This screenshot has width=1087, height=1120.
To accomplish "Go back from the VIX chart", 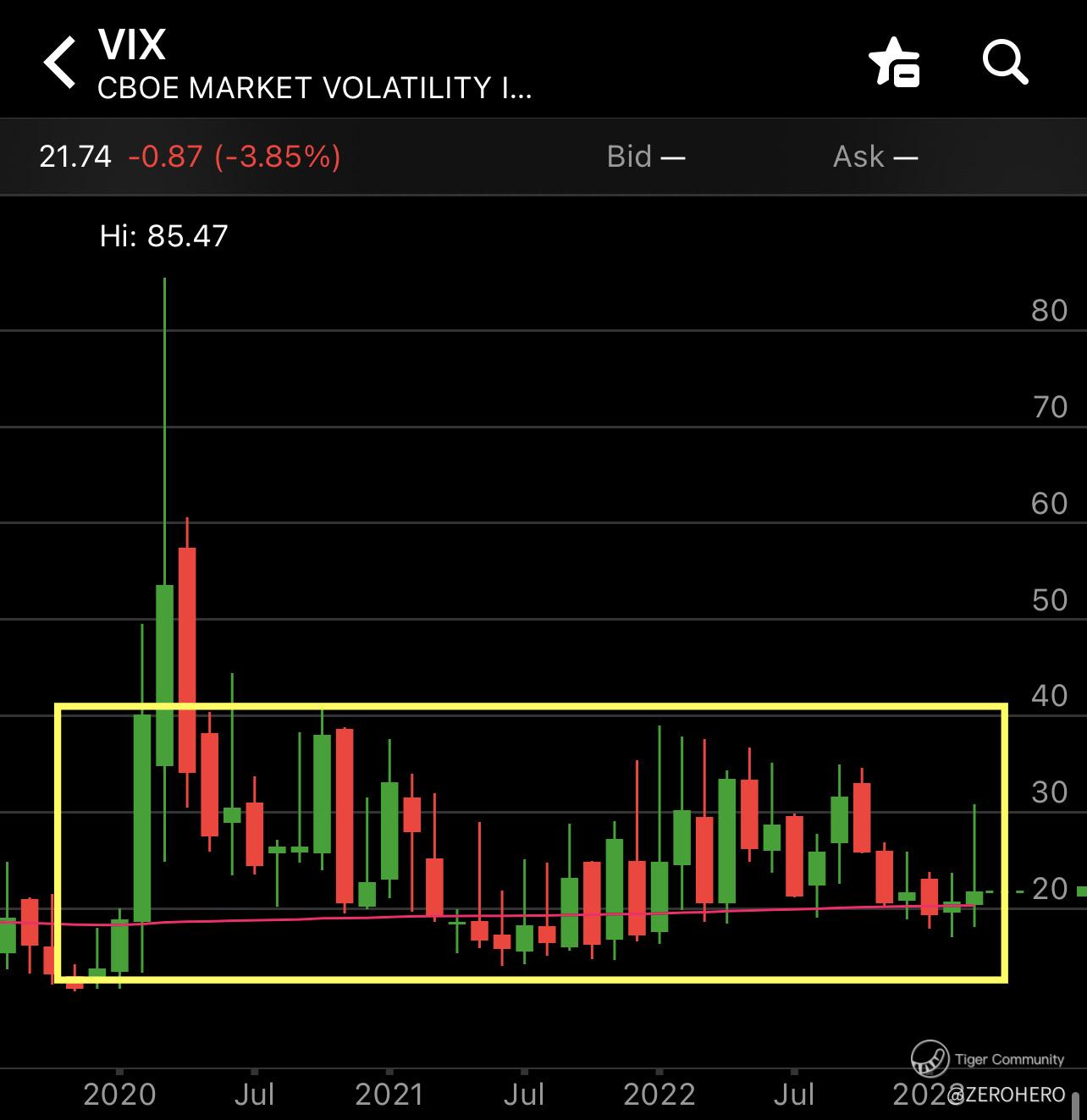I will click(x=60, y=63).
